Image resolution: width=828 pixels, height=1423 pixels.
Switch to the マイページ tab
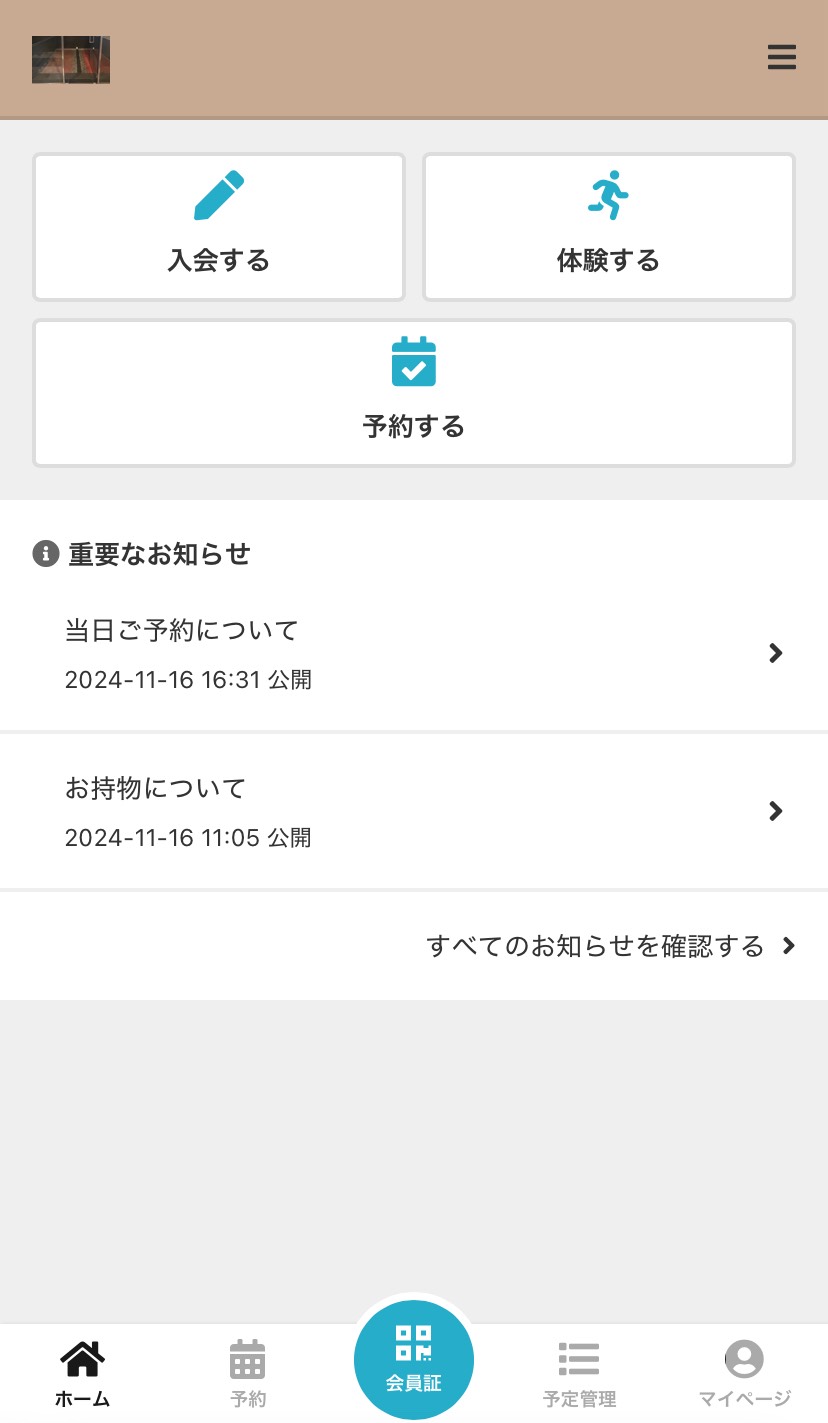pos(744,1370)
